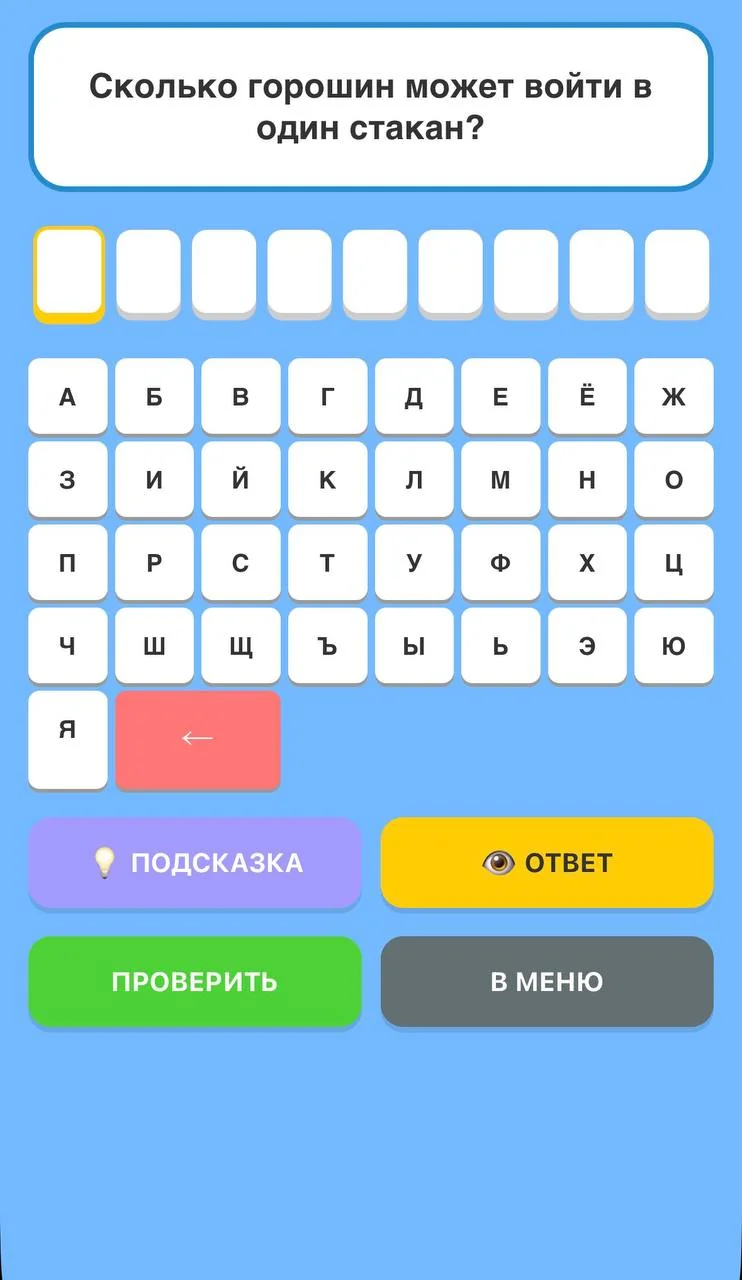Enter the letter К

328,479
